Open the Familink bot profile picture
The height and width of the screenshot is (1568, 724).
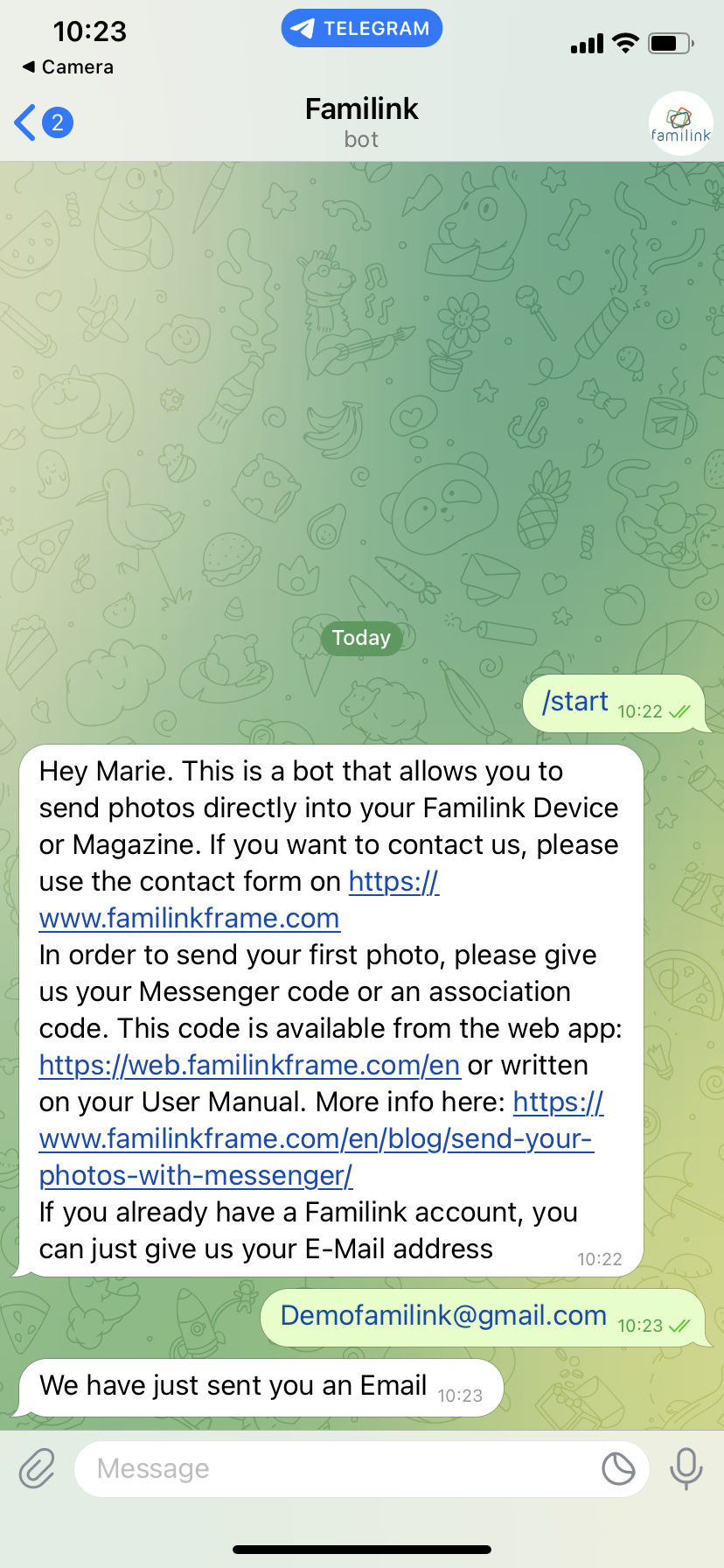[680, 123]
